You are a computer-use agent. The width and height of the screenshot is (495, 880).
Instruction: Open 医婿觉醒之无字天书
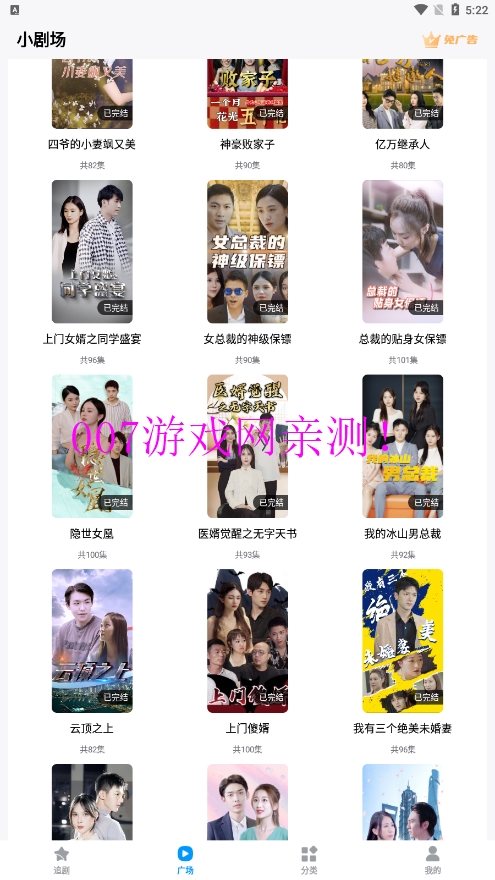(x=248, y=446)
